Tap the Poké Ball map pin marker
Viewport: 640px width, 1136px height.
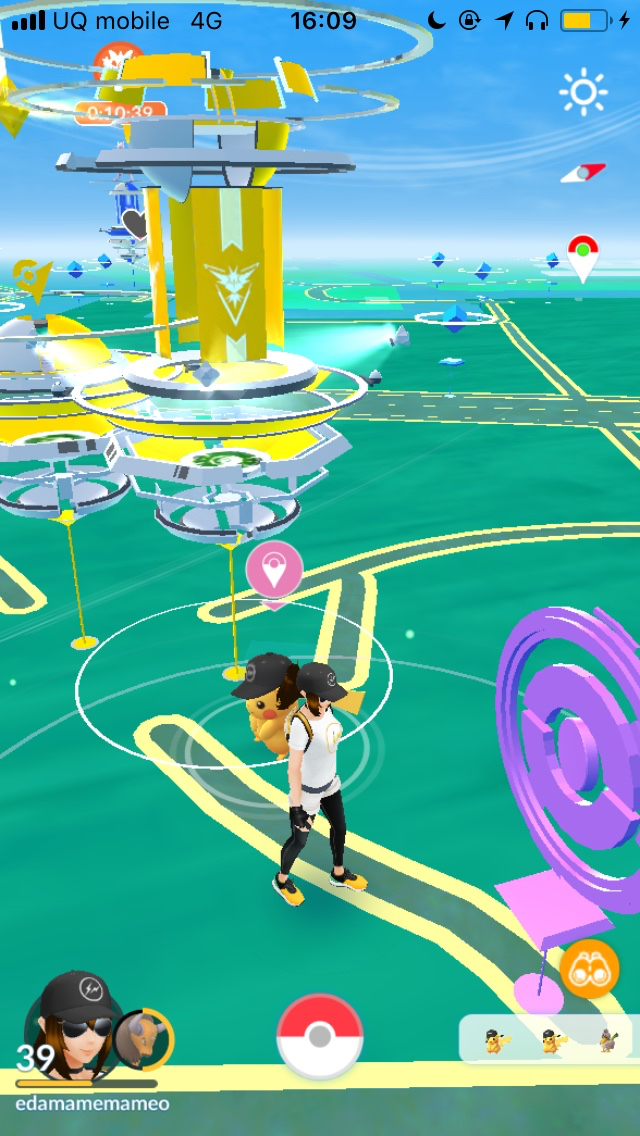pos(582,256)
